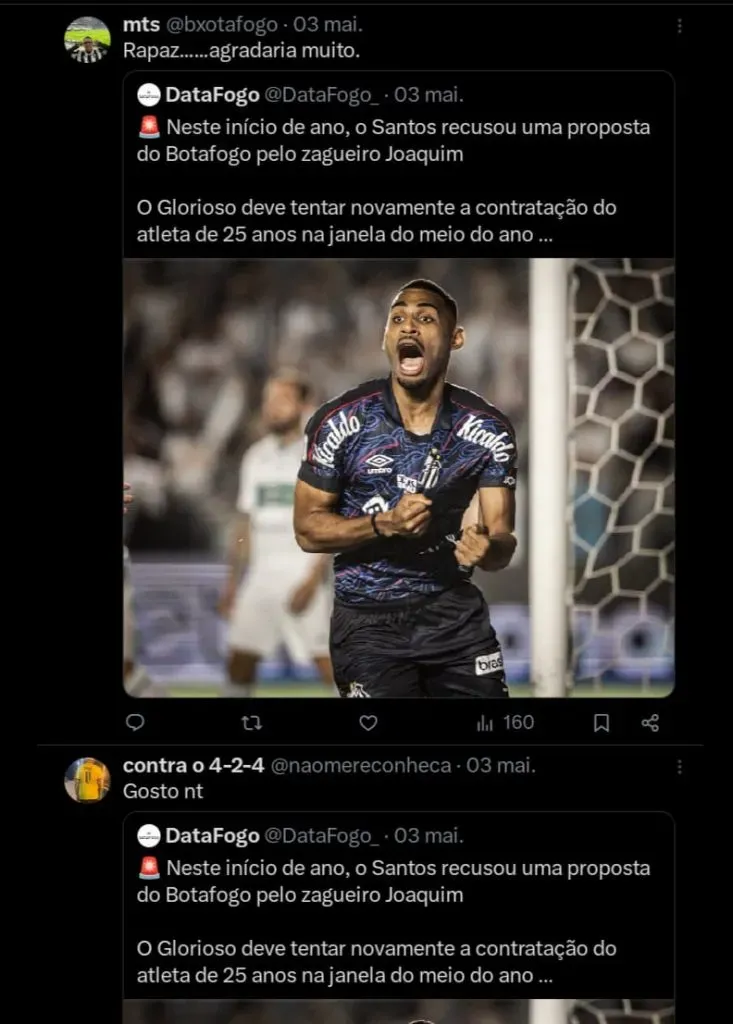Reply to mts's post
This screenshot has width=733, height=1024.
[x=135, y=722]
